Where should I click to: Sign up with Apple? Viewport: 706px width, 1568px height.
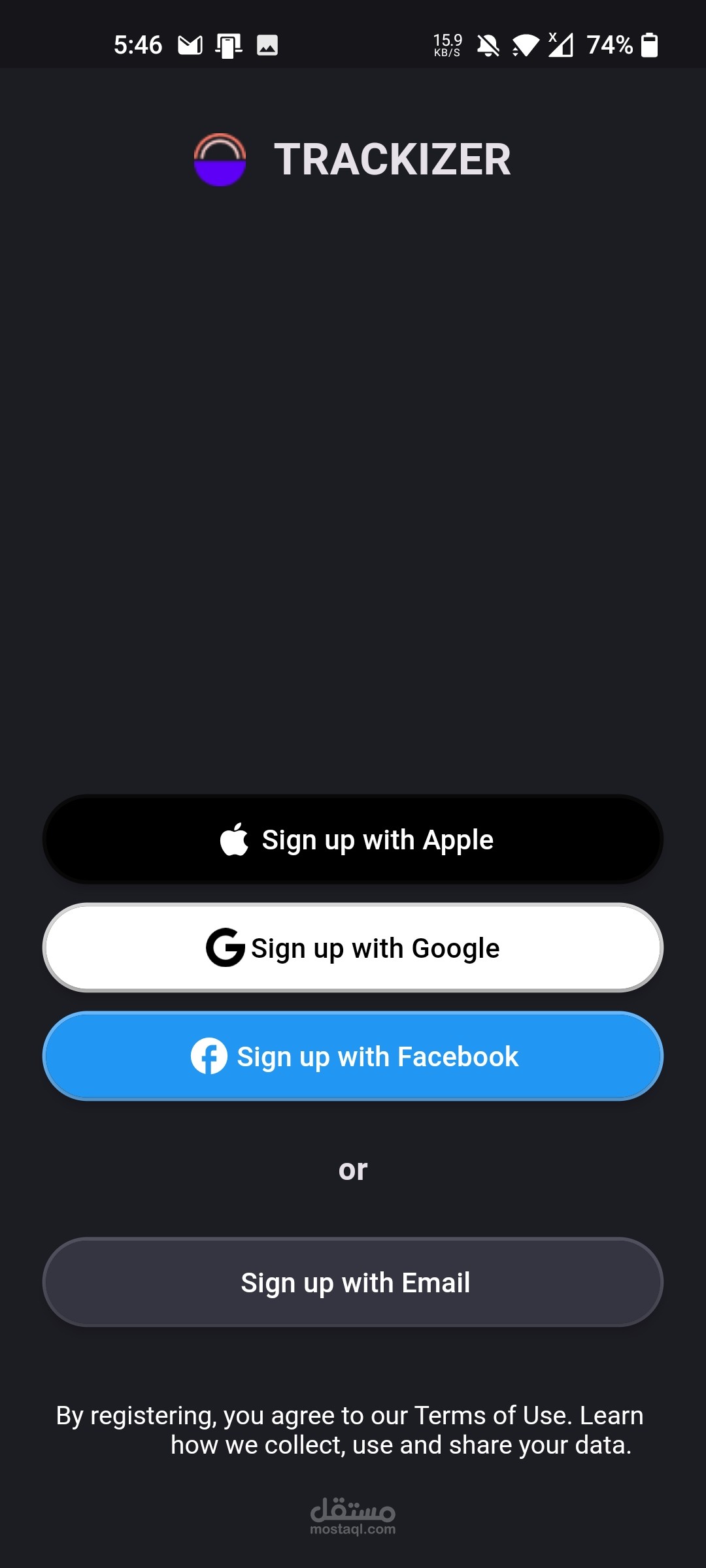click(353, 840)
